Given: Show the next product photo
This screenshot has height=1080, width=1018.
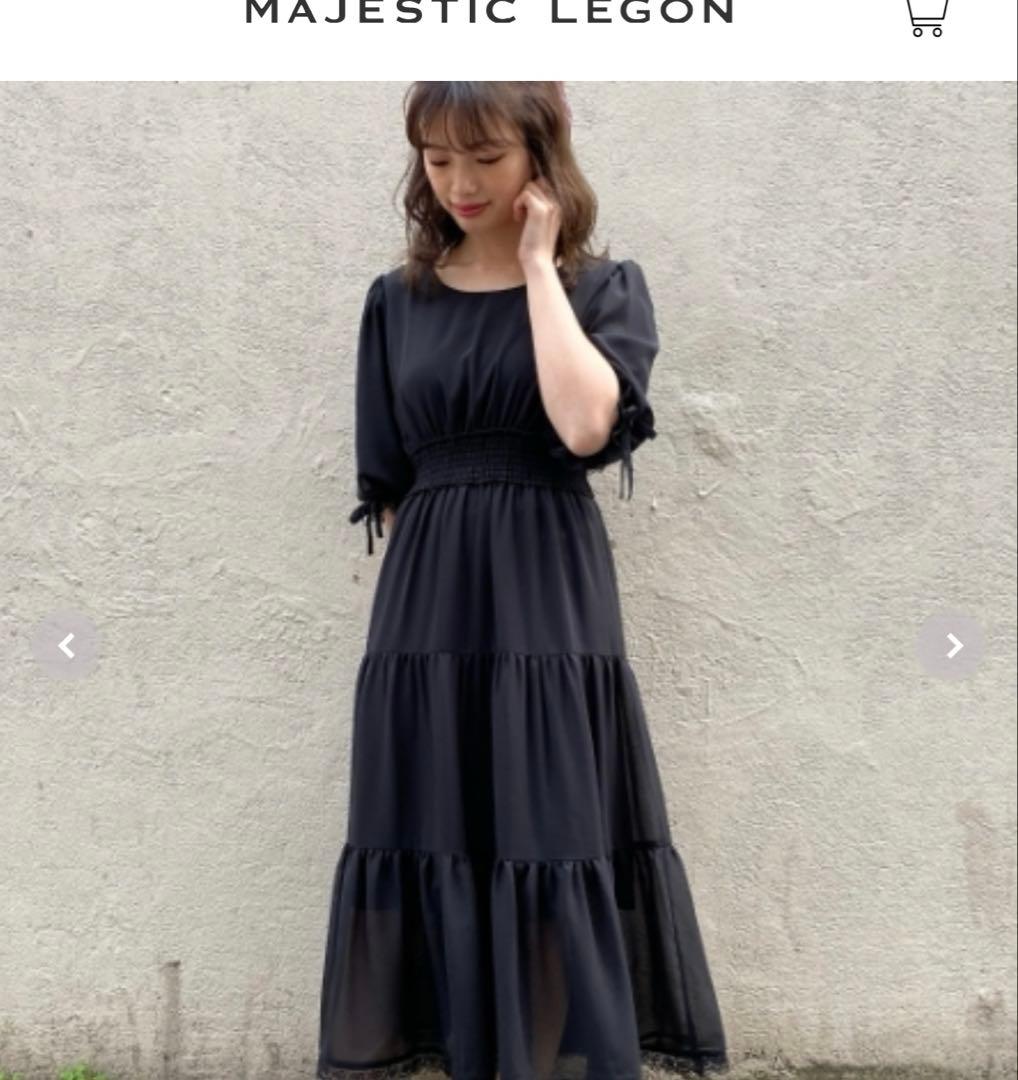Looking at the screenshot, I should click(x=952, y=646).
